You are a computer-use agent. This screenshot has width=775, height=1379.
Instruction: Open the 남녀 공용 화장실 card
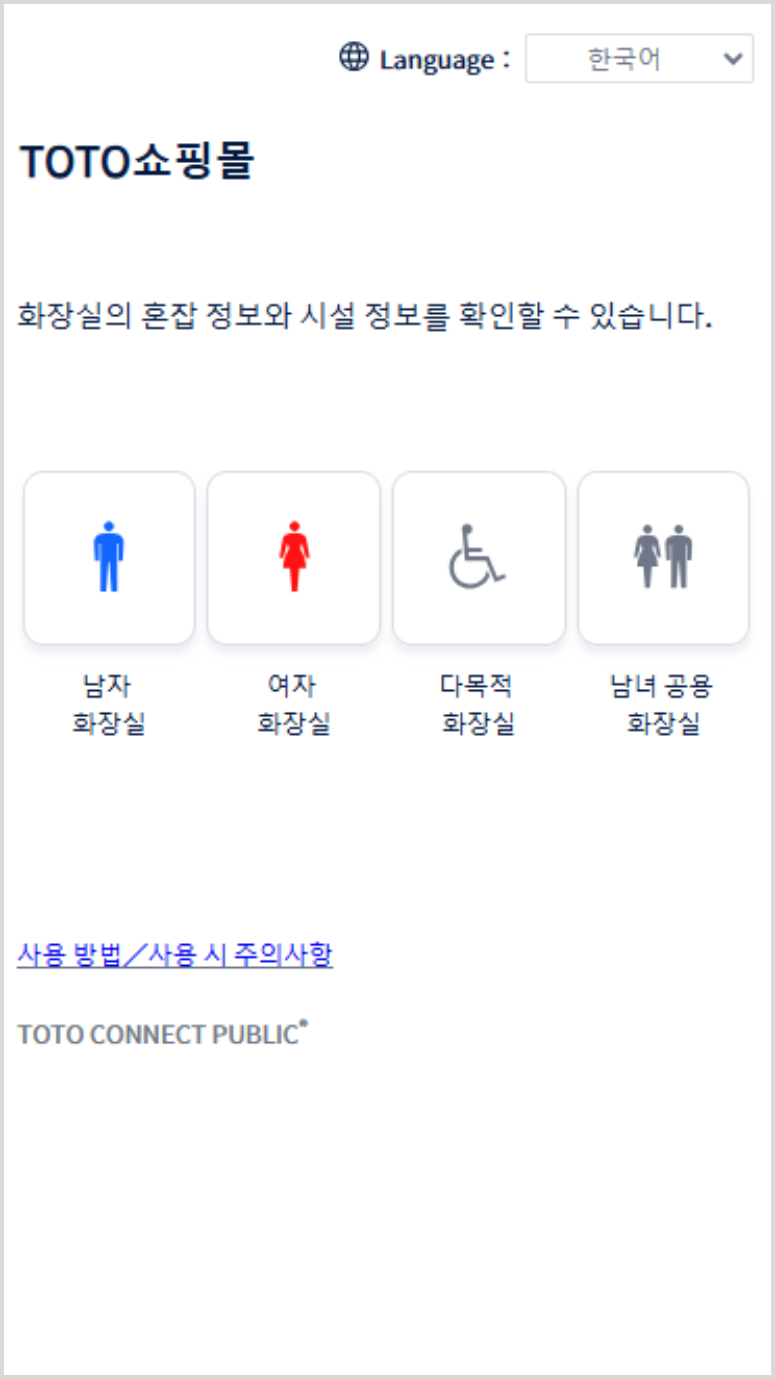663,558
